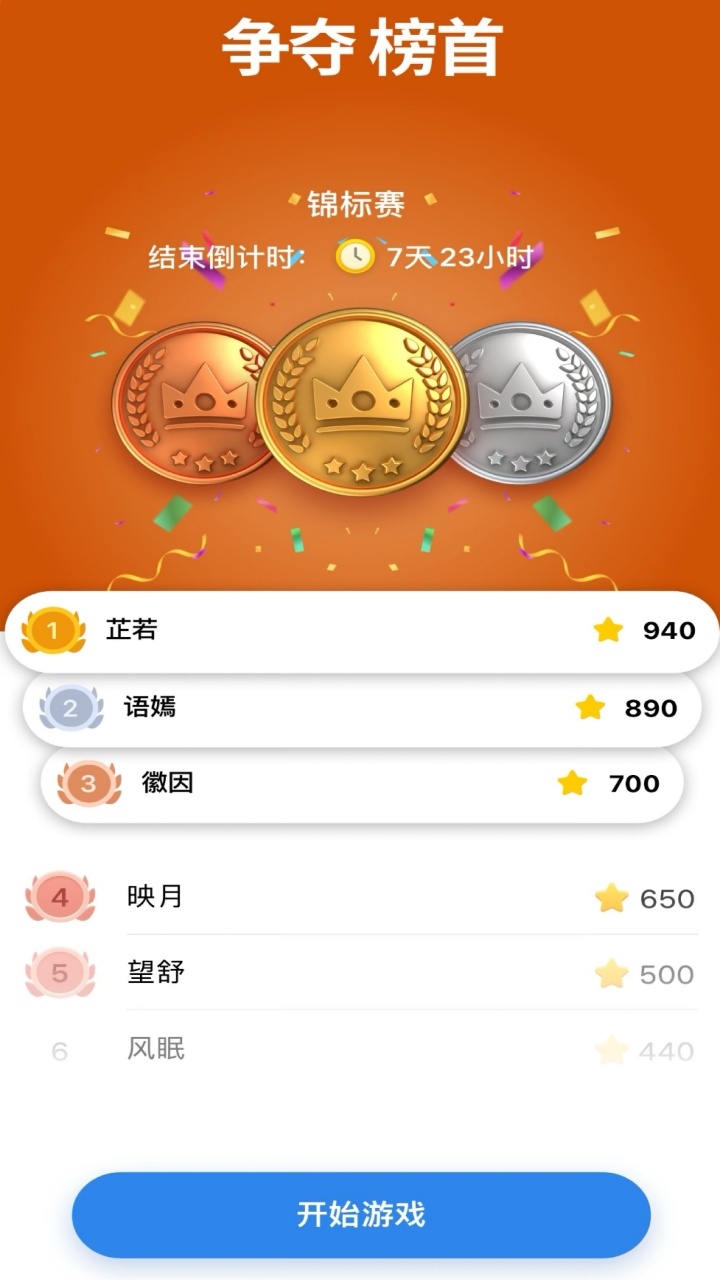Click the star icon beside score 650
The width and height of the screenshot is (720, 1280).
tap(609, 897)
